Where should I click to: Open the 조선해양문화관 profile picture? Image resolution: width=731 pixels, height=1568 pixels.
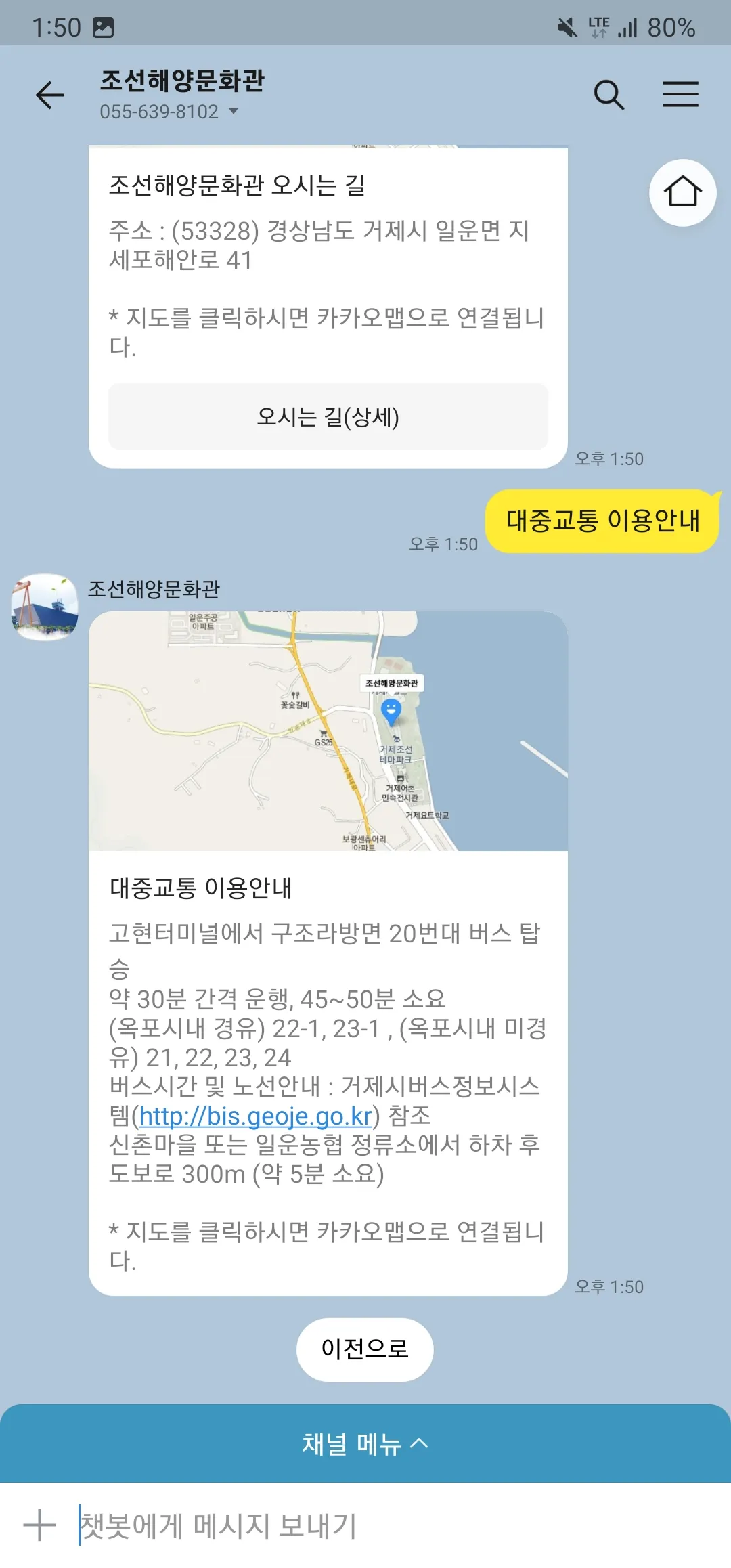point(45,607)
